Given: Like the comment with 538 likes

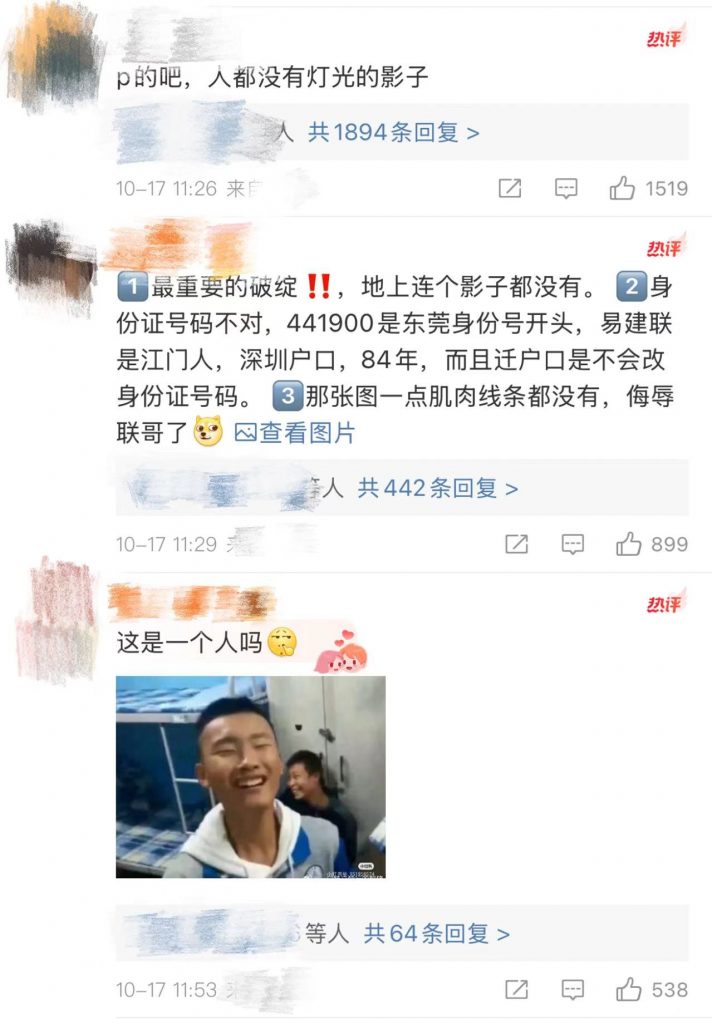Looking at the screenshot, I should tap(629, 990).
